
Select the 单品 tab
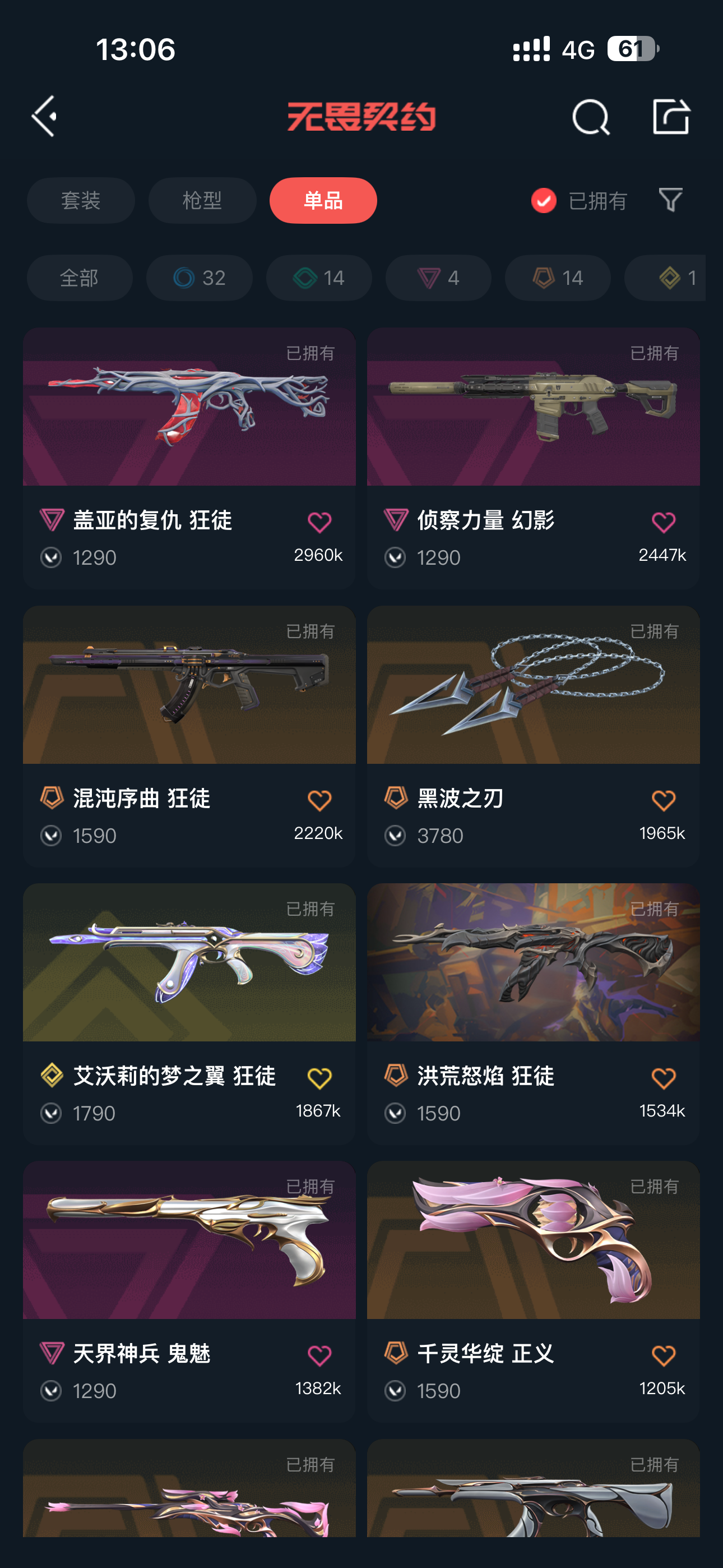(323, 200)
